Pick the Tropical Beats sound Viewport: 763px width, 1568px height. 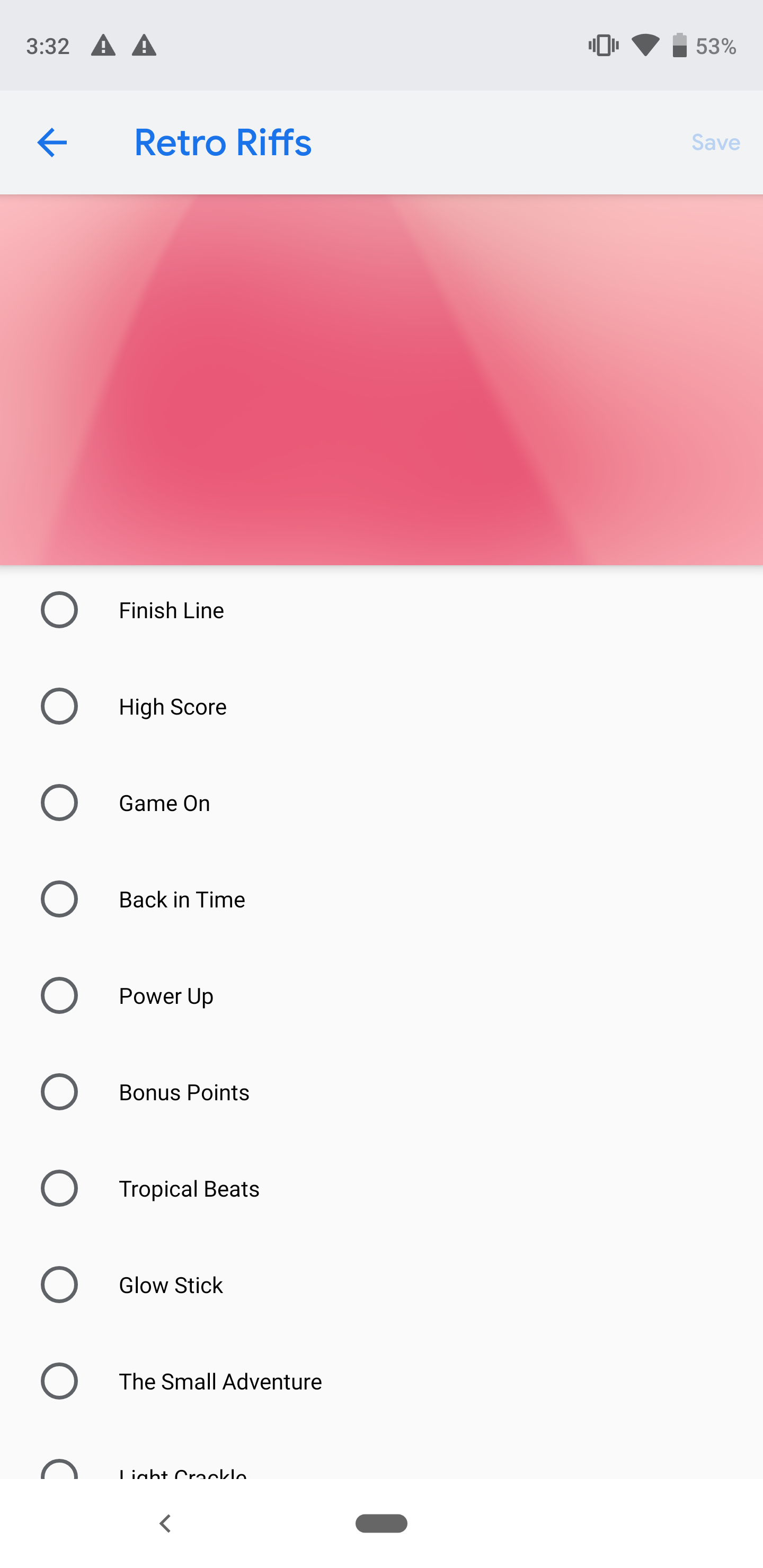[381, 1188]
